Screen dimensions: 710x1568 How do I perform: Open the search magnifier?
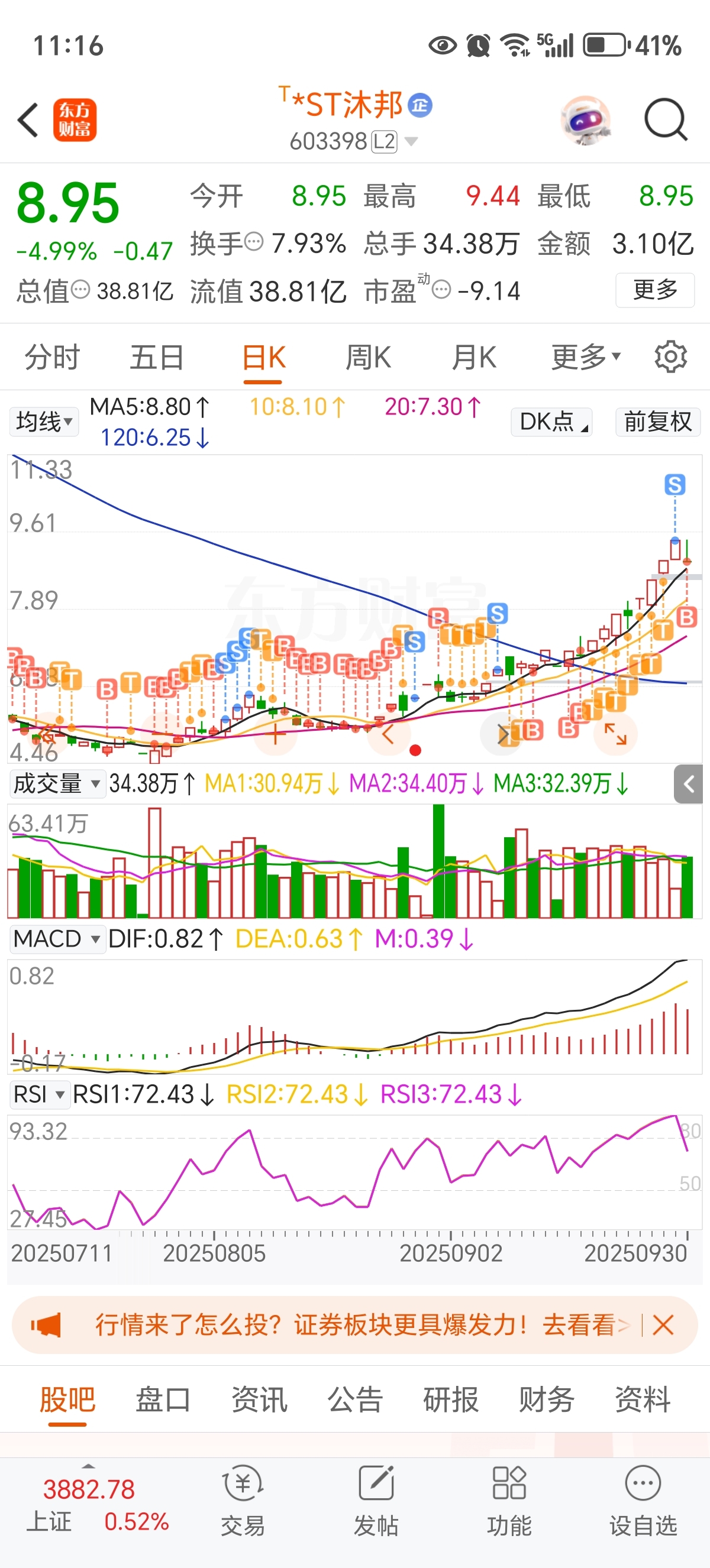click(665, 120)
